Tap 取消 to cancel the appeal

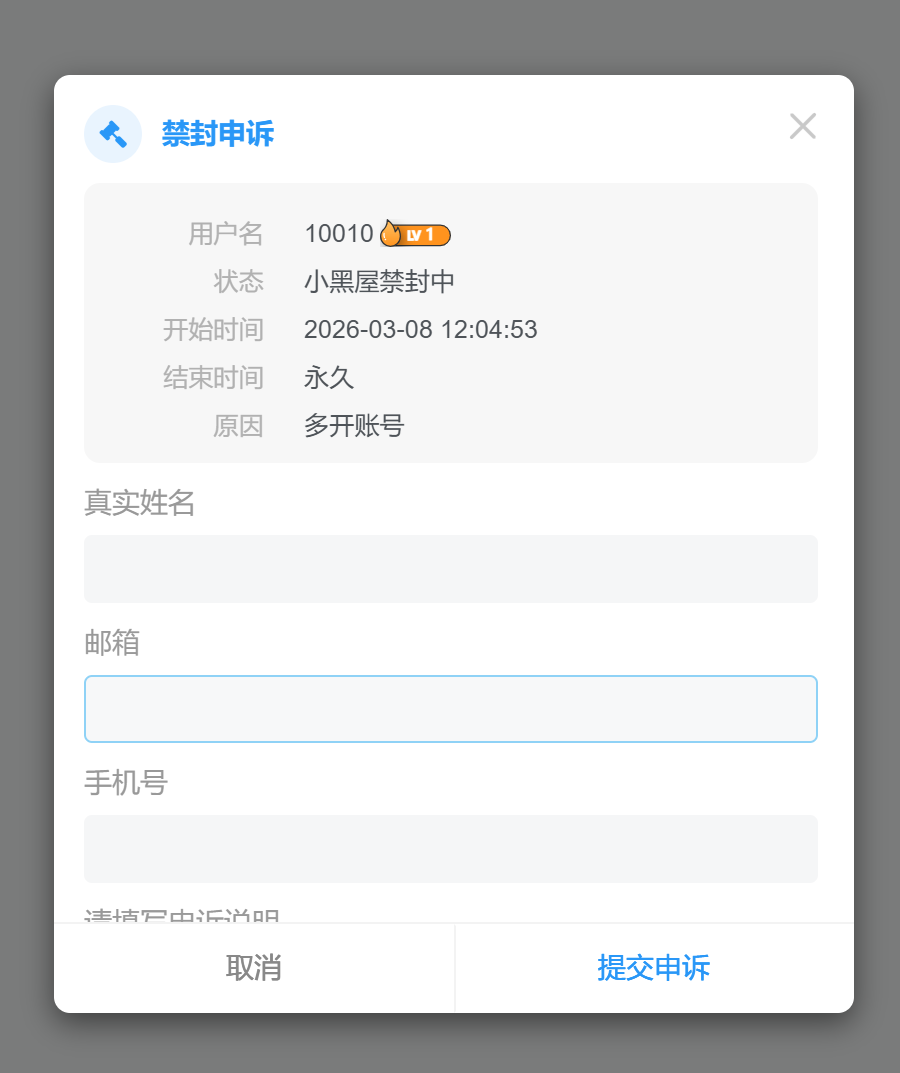tap(254, 968)
